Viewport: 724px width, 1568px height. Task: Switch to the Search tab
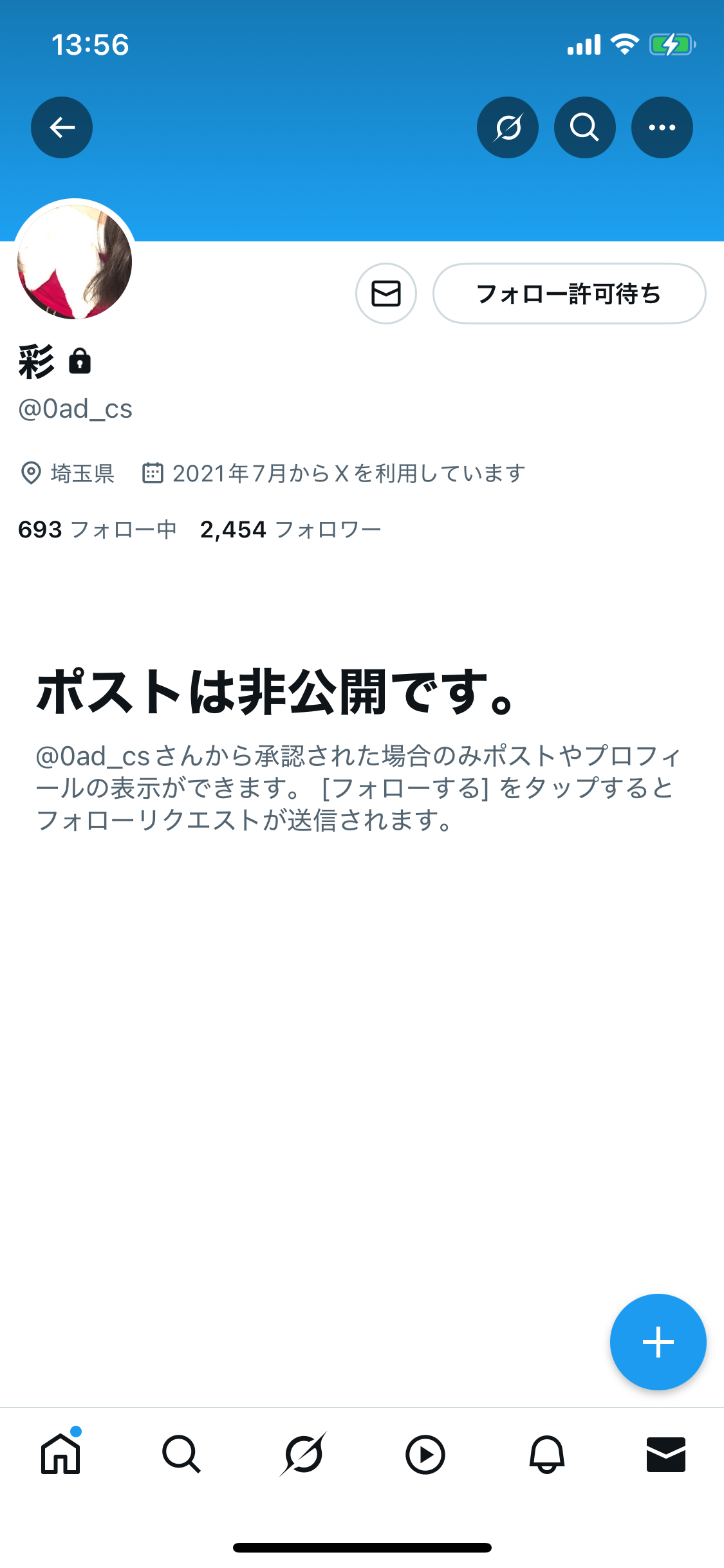tap(181, 1454)
